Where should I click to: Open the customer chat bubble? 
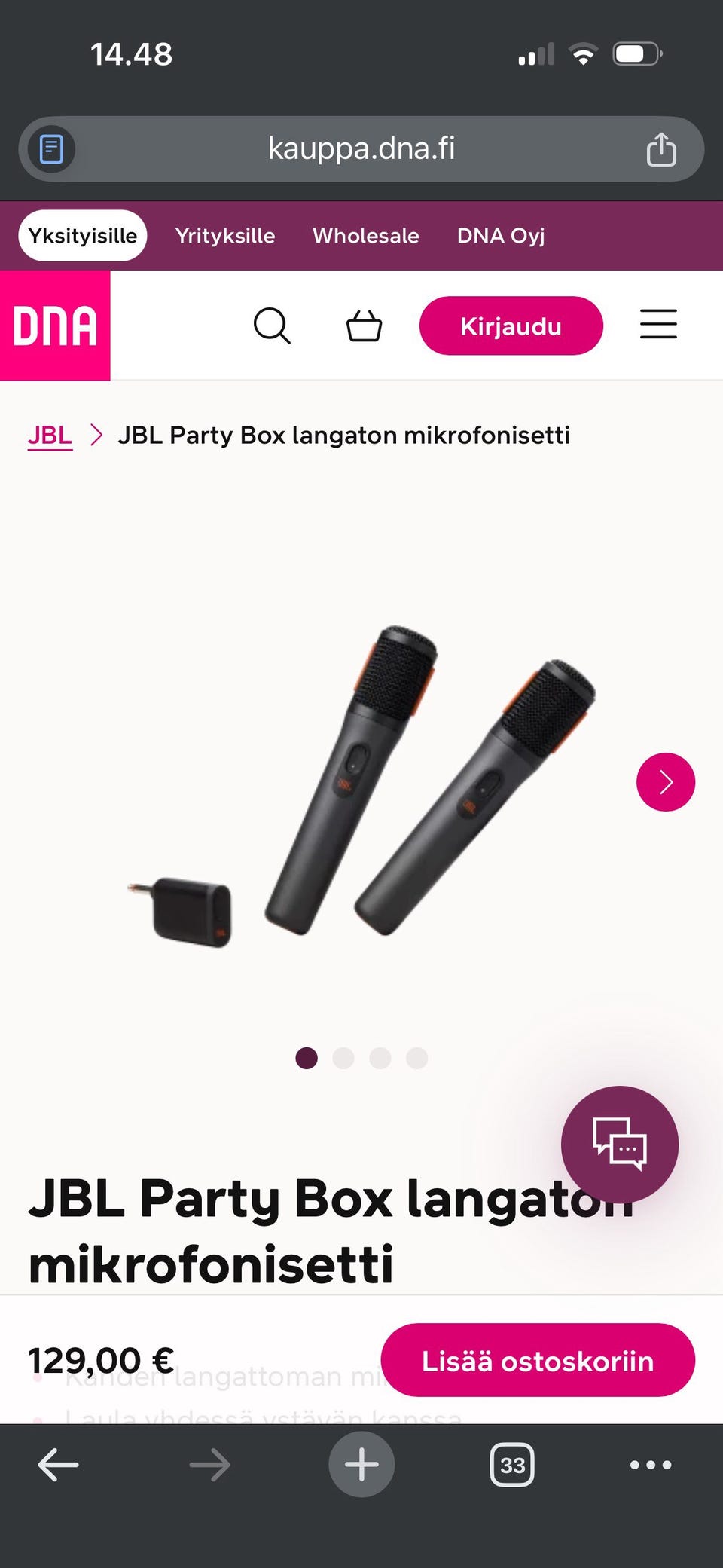(619, 1144)
